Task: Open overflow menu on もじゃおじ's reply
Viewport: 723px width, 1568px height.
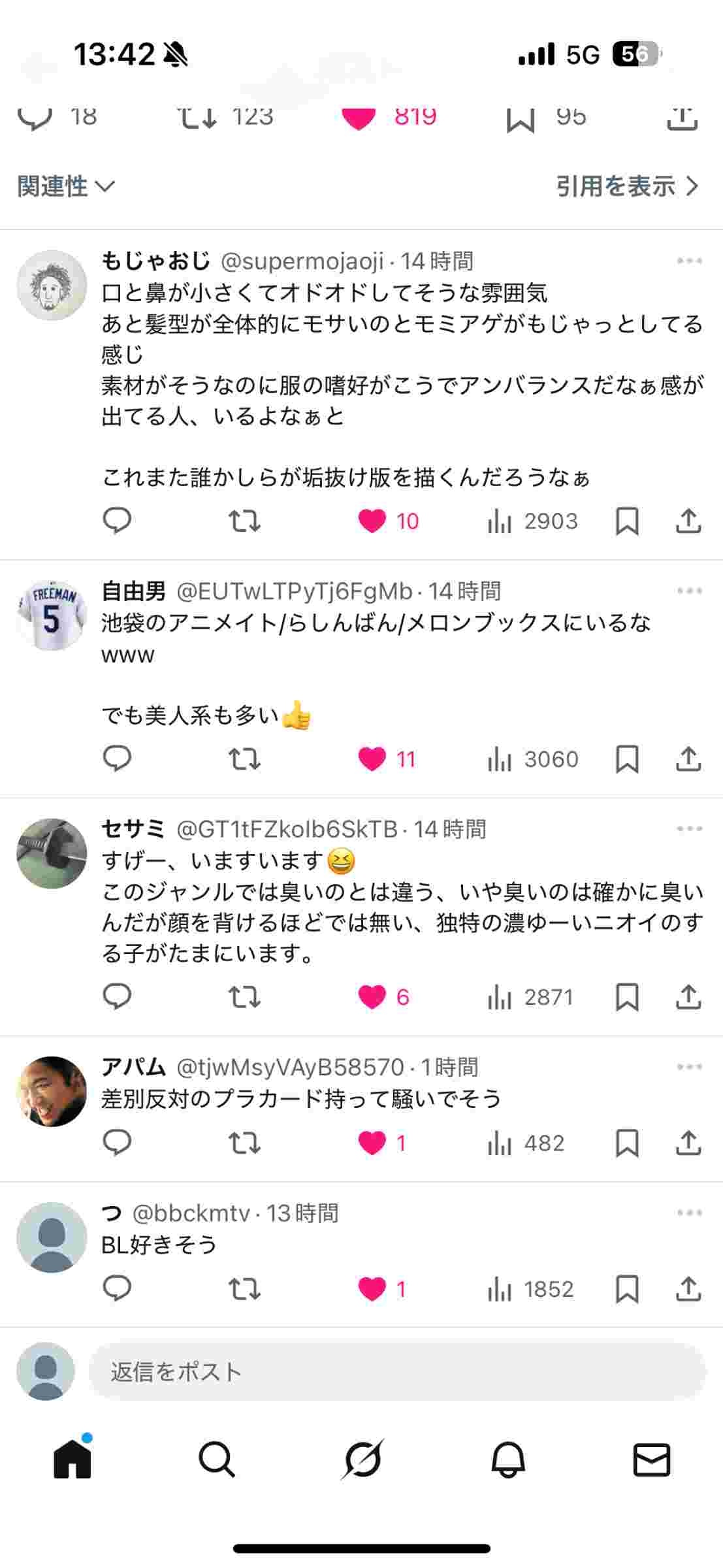Action: [689, 261]
